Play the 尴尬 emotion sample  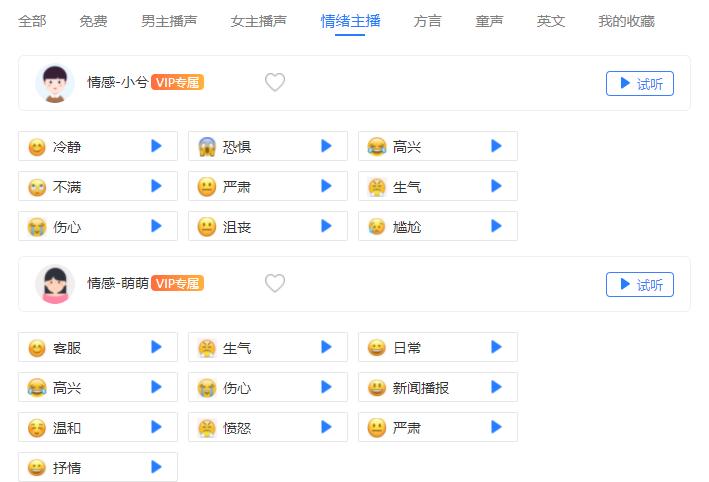tap(496, 226)
